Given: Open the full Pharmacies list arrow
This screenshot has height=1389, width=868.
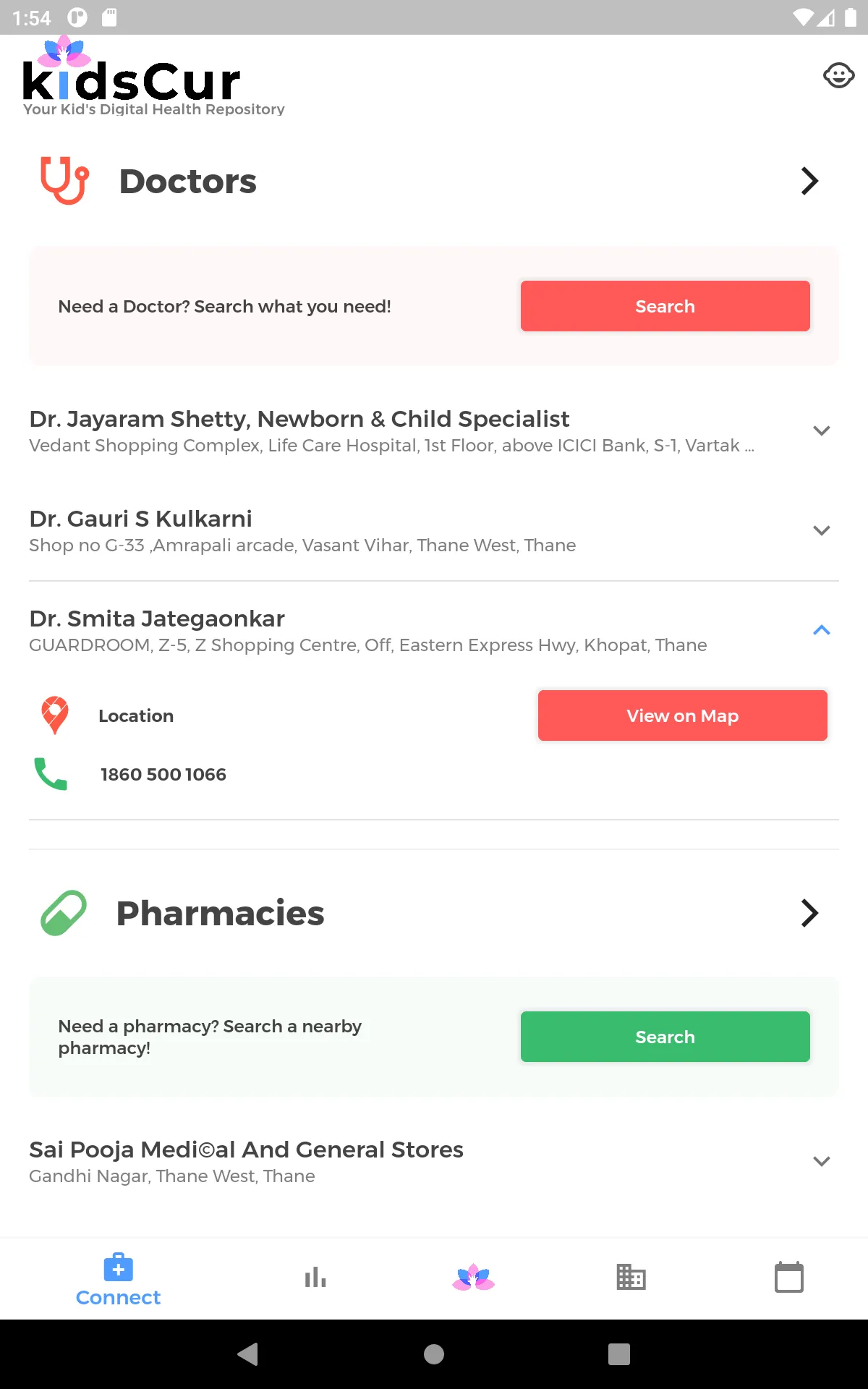Looking at the screenshot, I should pos(809,913).
